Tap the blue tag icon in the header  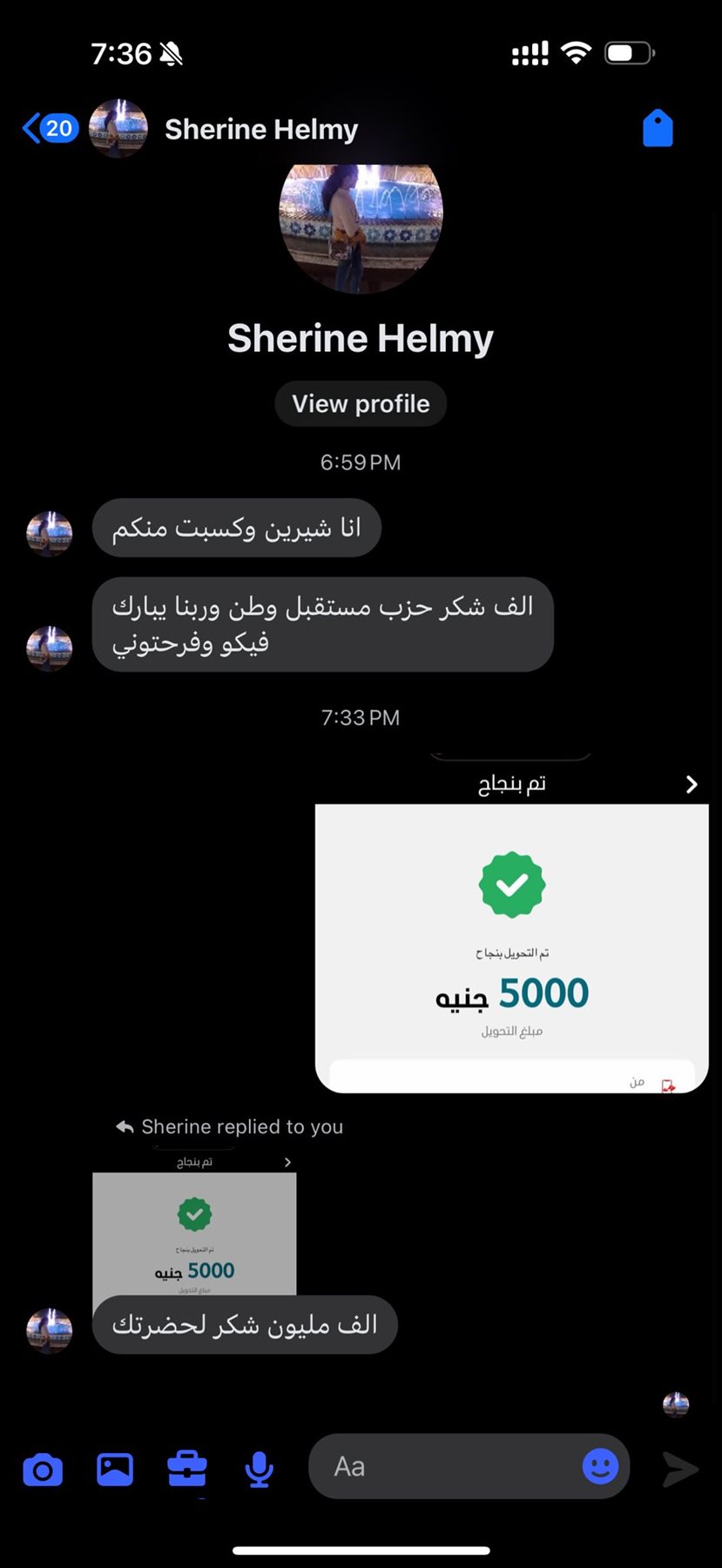658,129
